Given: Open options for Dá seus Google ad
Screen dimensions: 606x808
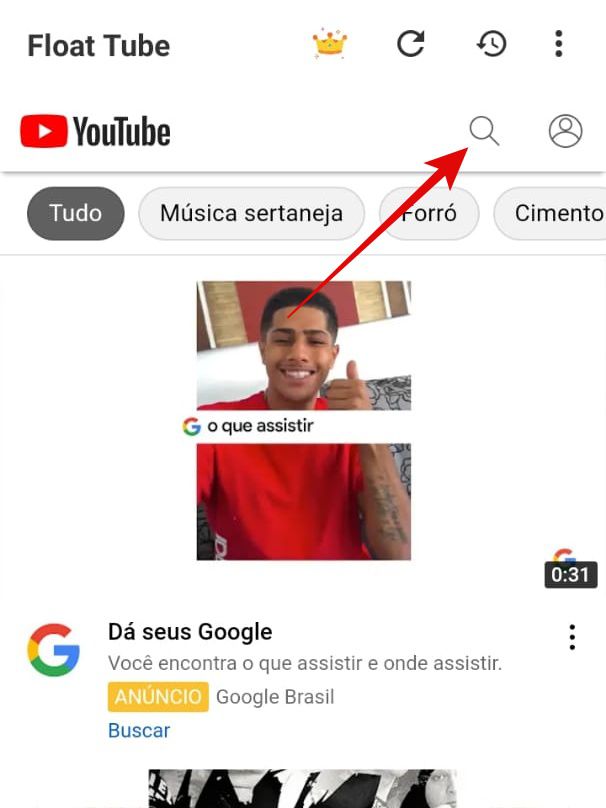Looking at the screenshot, I should (x=572, y=637).
